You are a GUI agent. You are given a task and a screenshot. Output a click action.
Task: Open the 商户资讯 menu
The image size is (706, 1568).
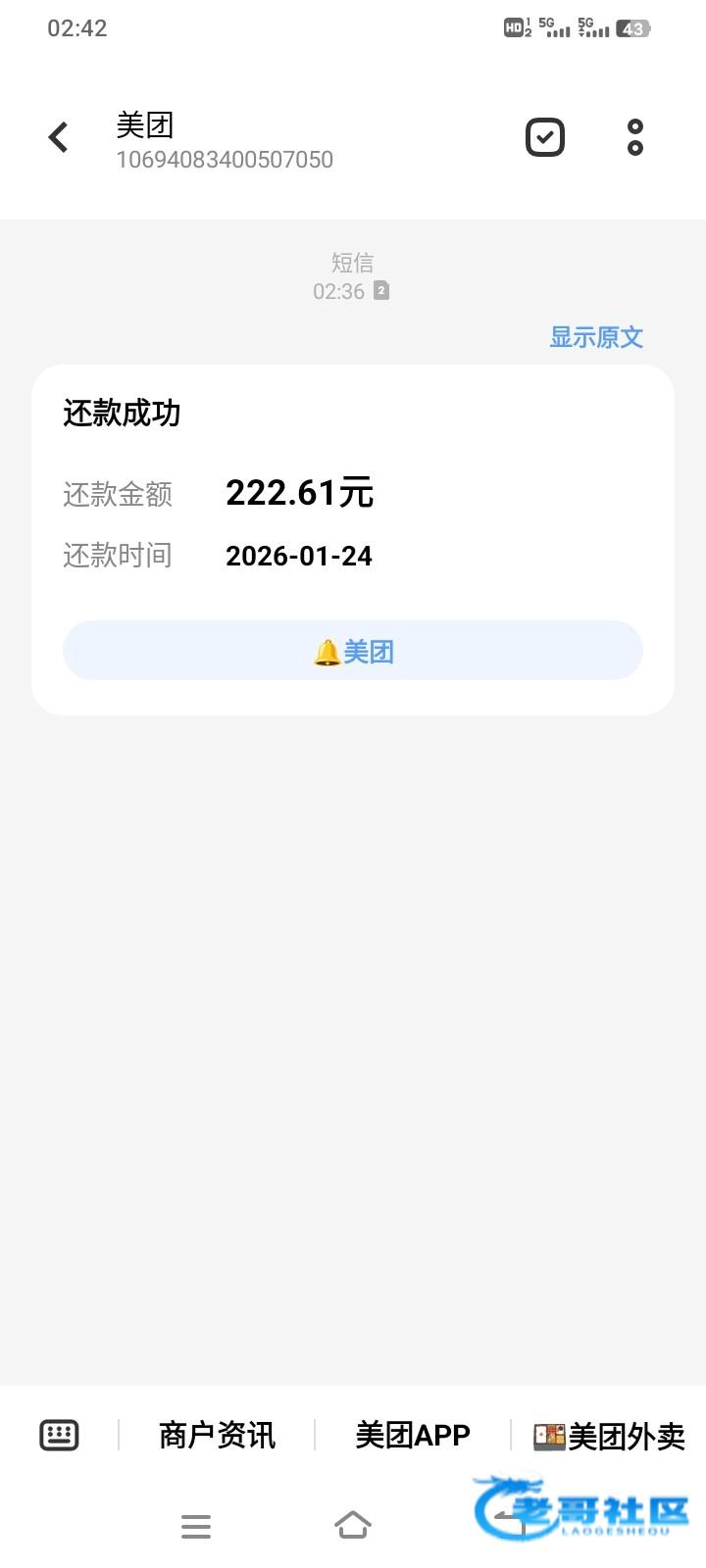coord(217,1436)
